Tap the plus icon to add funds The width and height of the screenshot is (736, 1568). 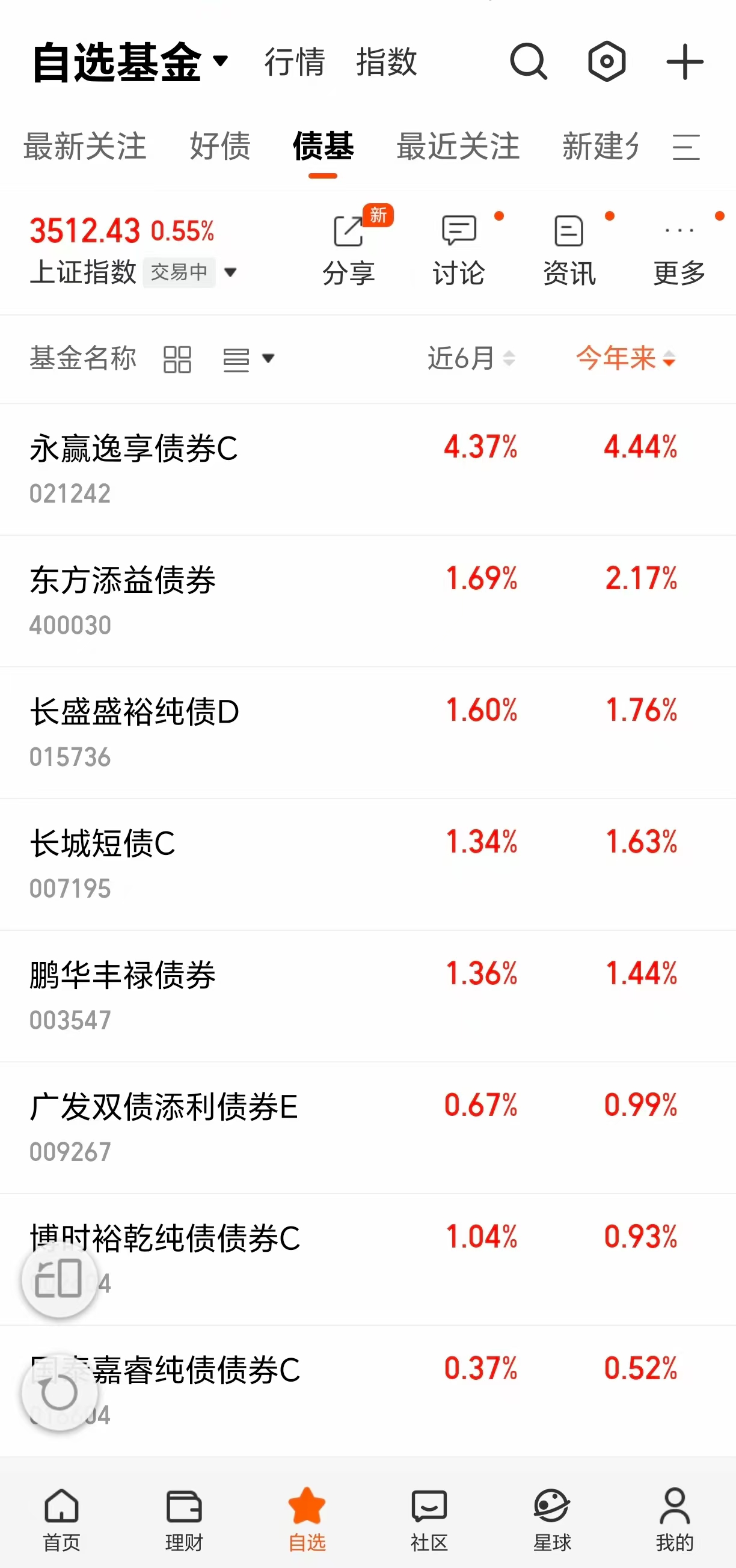click(x=685, y=61)
